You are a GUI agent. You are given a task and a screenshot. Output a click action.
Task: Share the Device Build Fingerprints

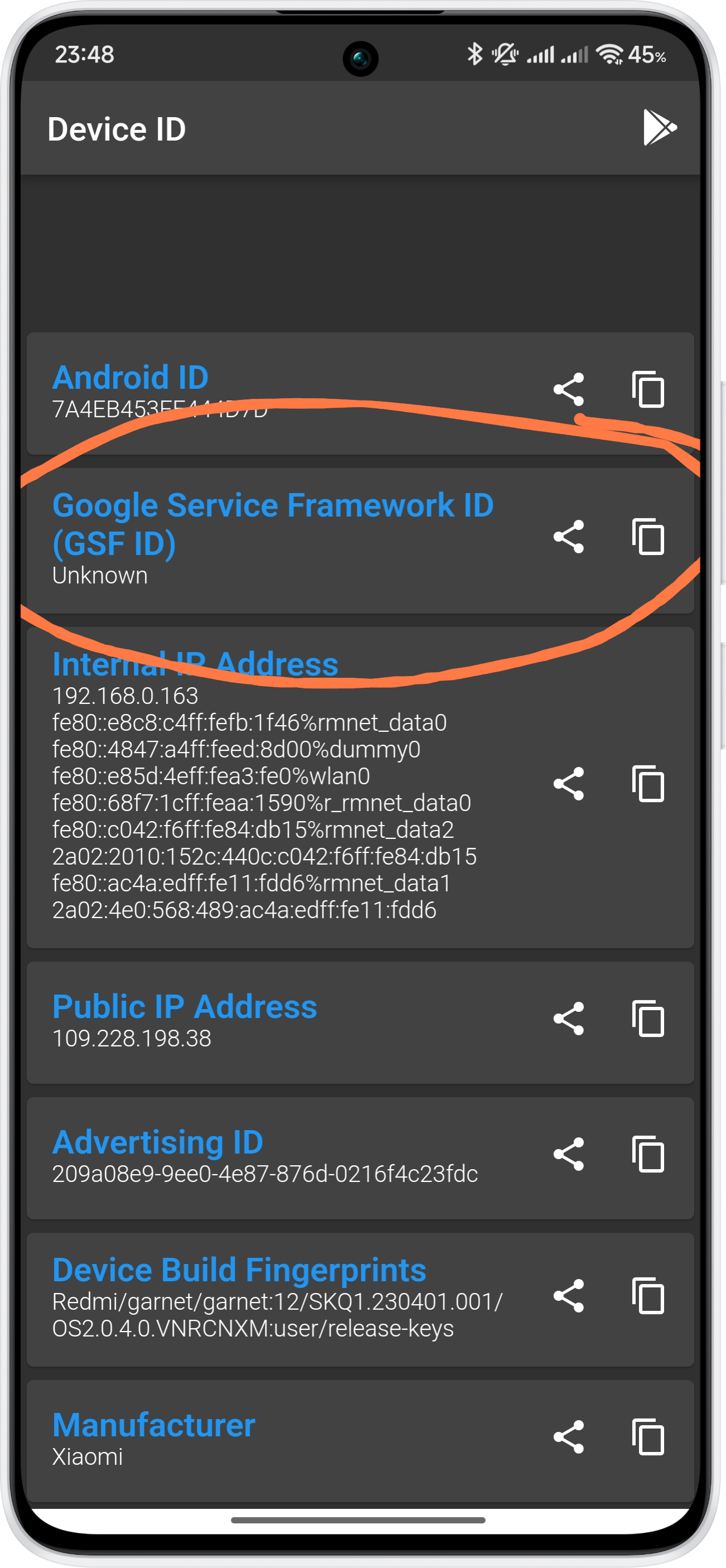point(568,1296)
